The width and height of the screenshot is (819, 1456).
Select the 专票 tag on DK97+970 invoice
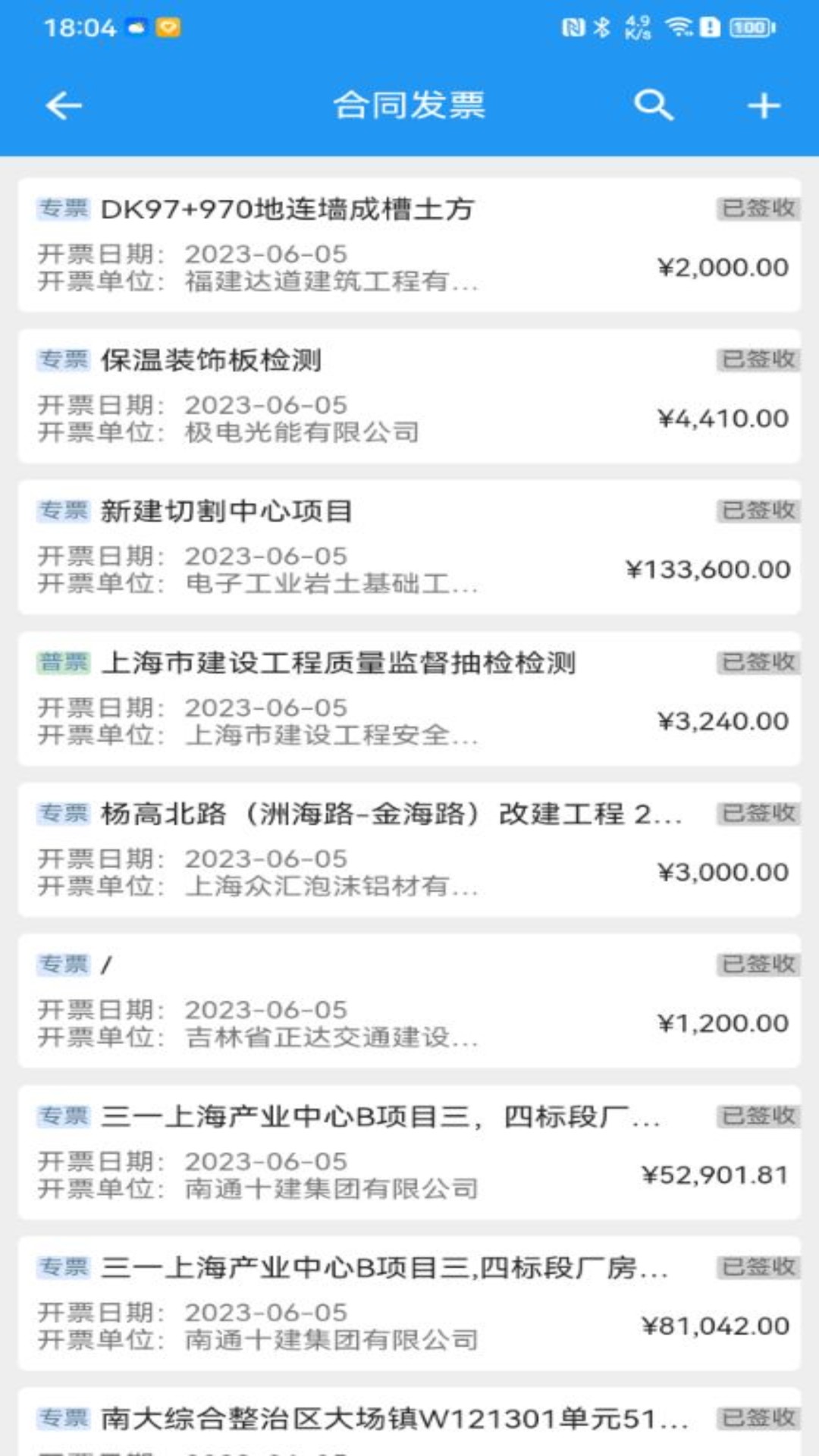(64, 210)
